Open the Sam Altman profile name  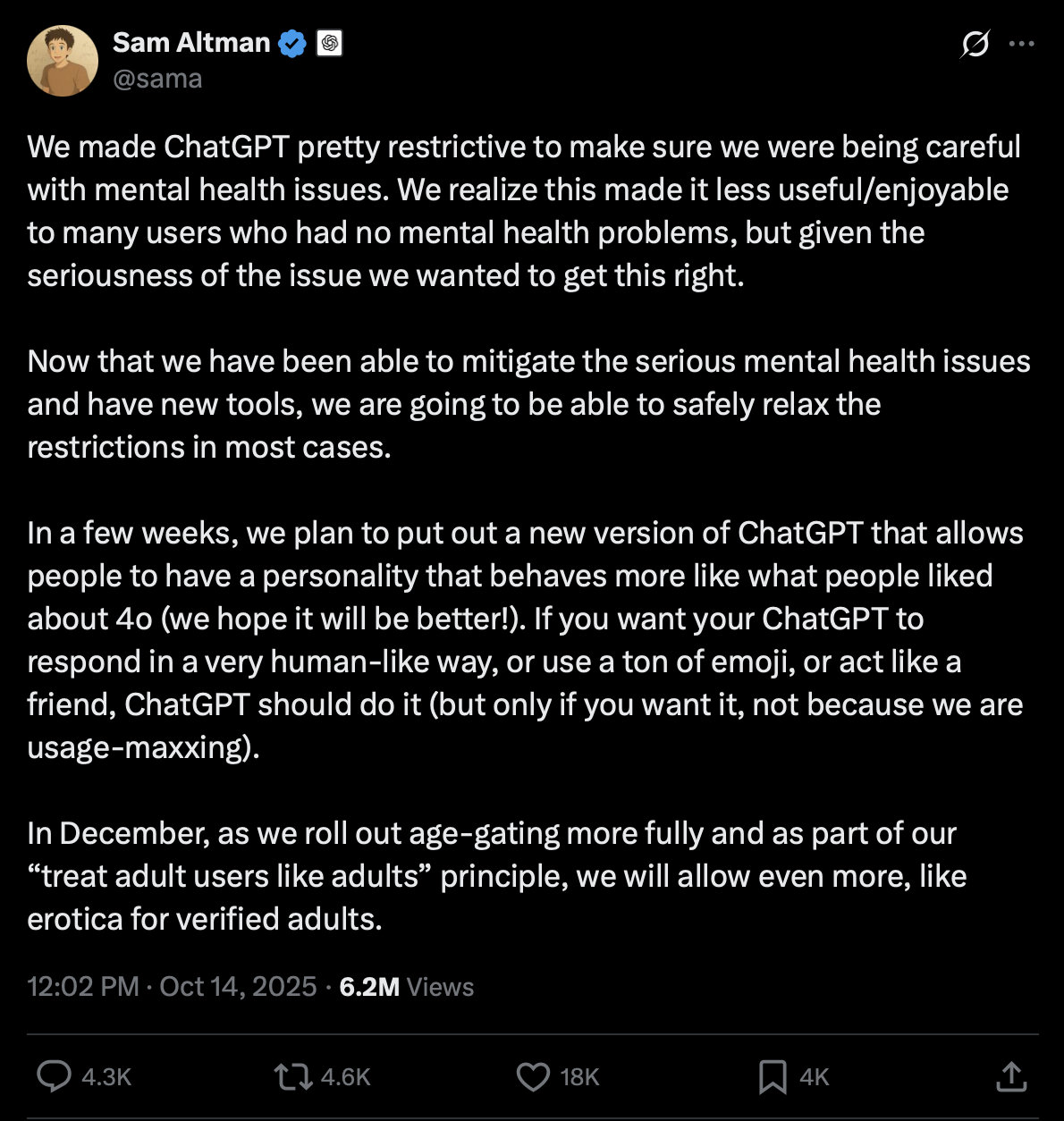pyautogui.click(x=191, y=42)
